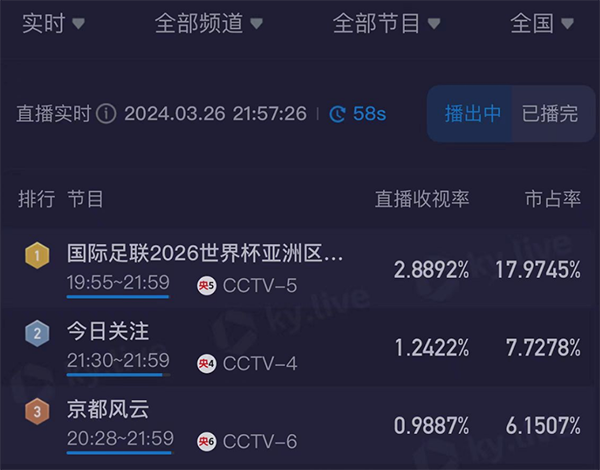Tap the info icon beside 直播实时
Viewport: 600px width, 470px height.
pyautogui.click(x=107, y=114)
